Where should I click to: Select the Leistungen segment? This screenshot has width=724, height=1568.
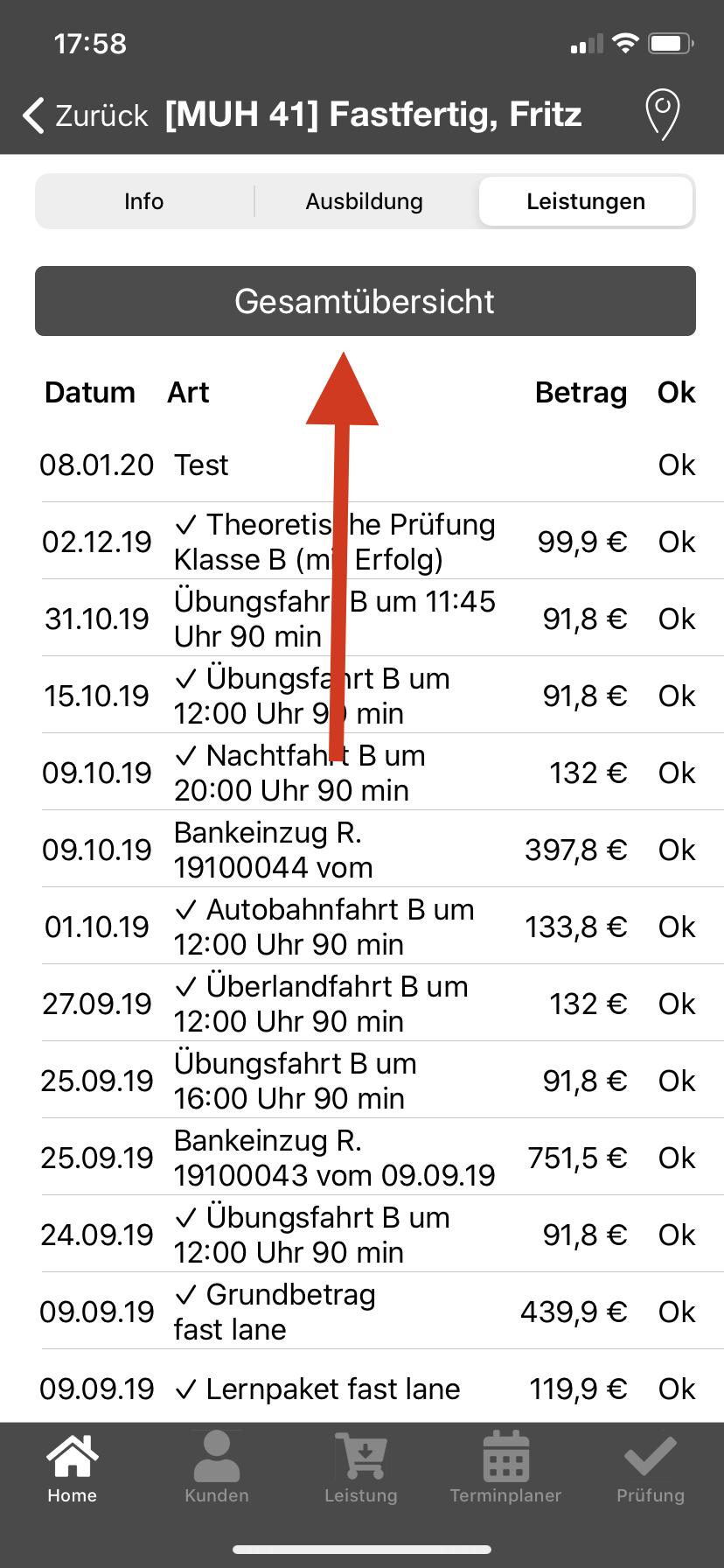coord(586,201)
